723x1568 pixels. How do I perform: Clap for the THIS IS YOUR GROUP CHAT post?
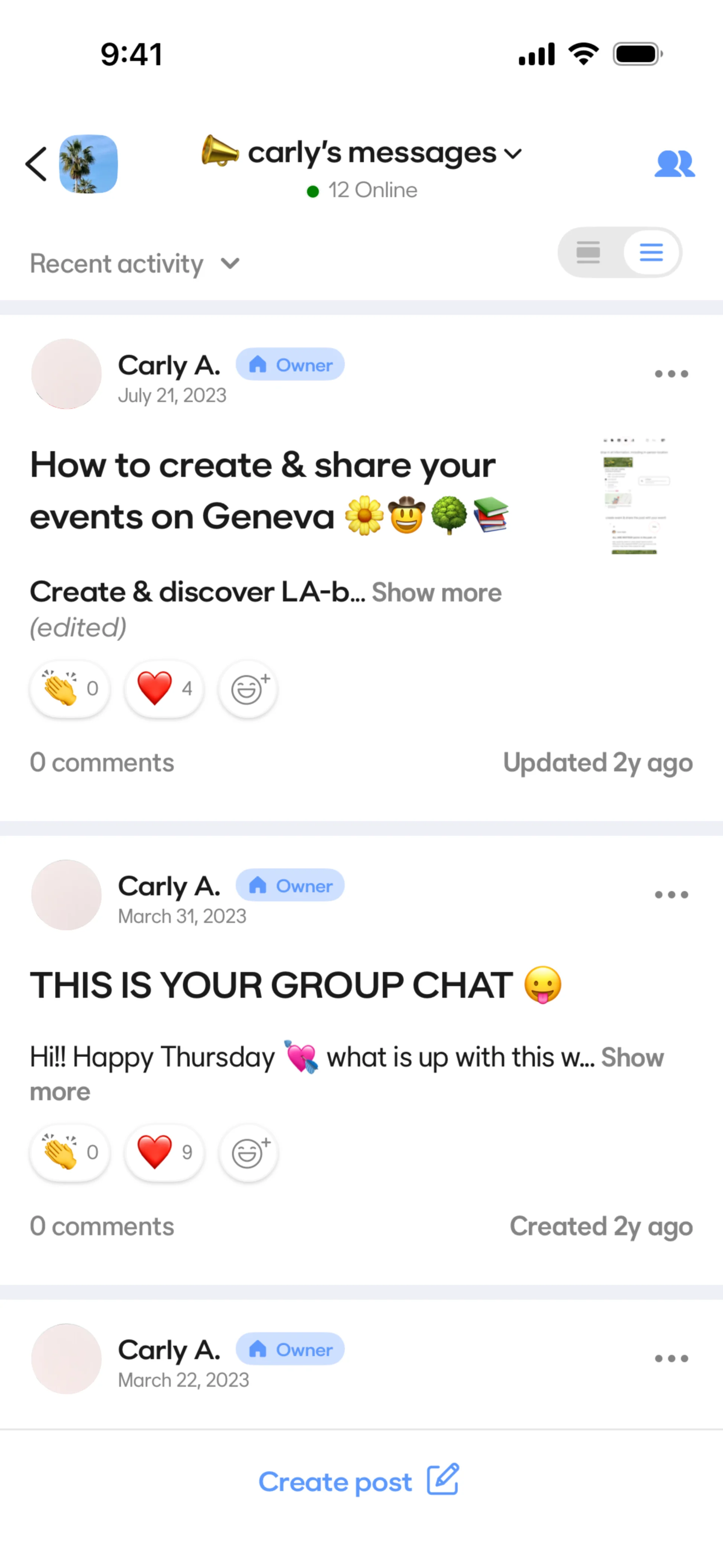[70, 1152]
